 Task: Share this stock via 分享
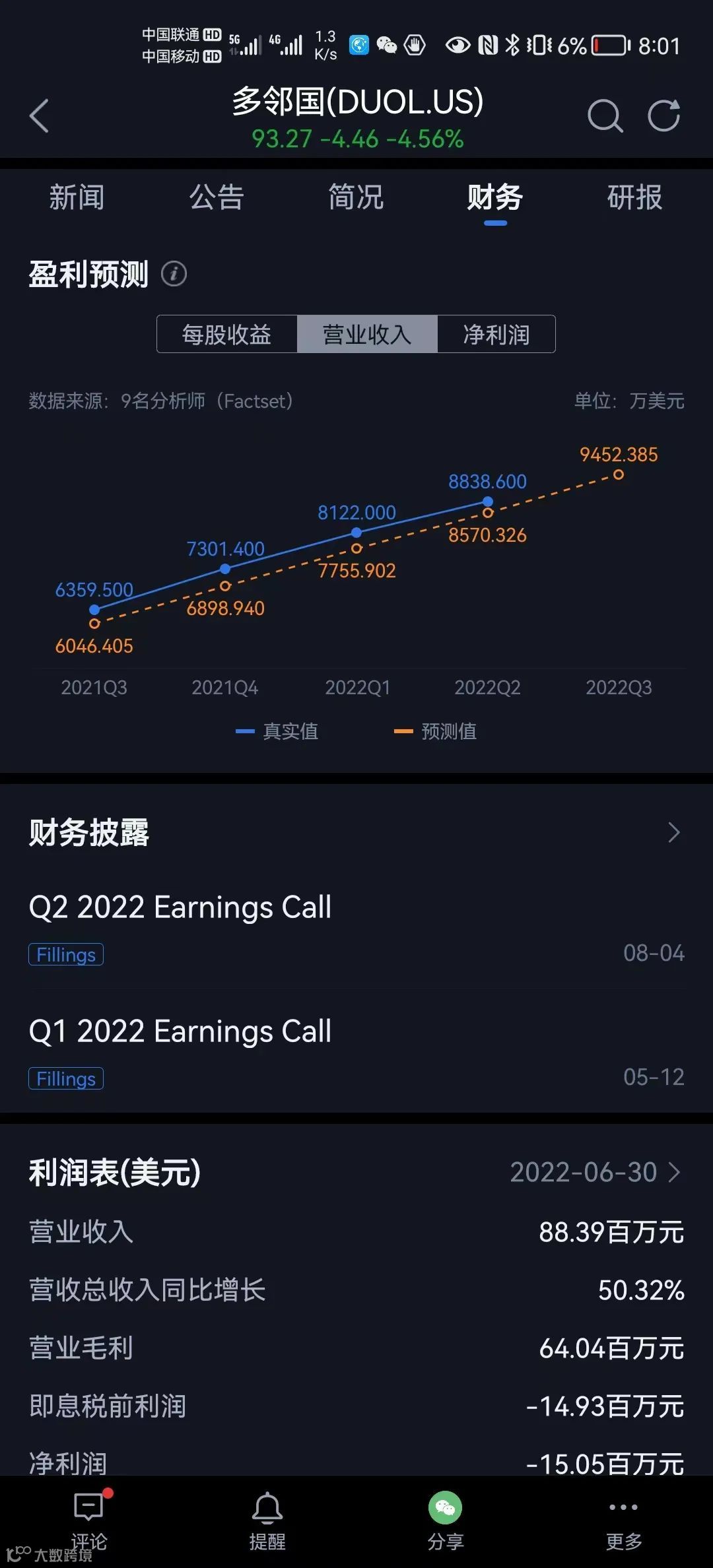click(x=445, y=1518)
